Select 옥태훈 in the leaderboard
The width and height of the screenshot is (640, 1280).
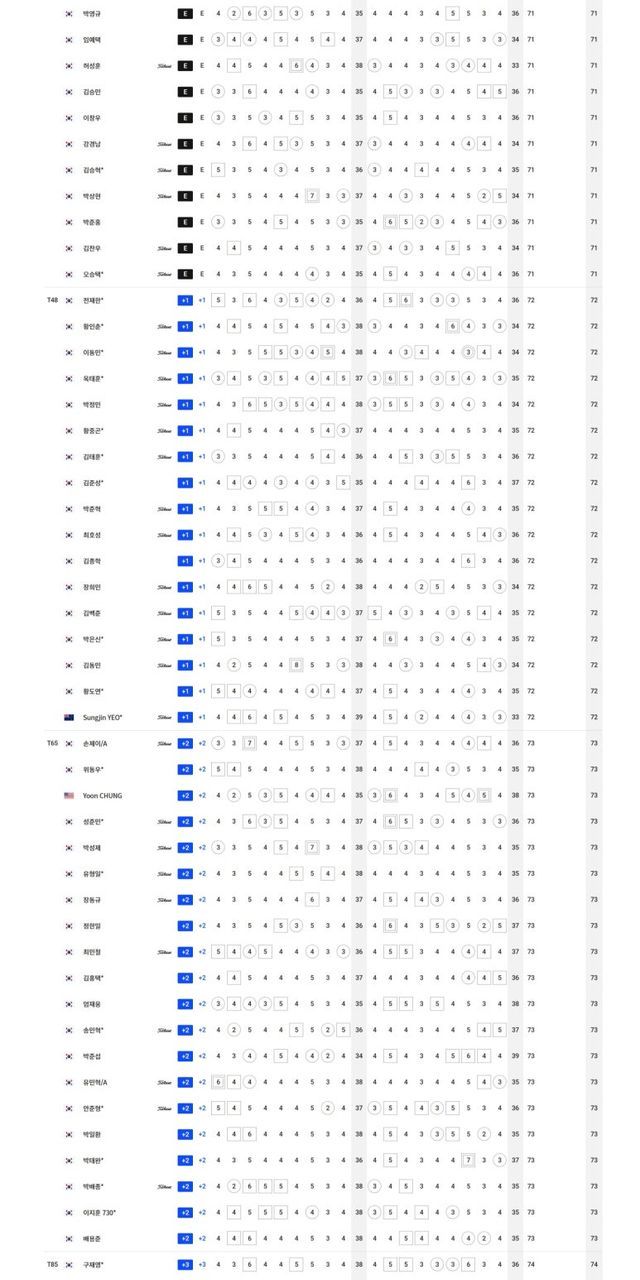click(x=93, y=378)
